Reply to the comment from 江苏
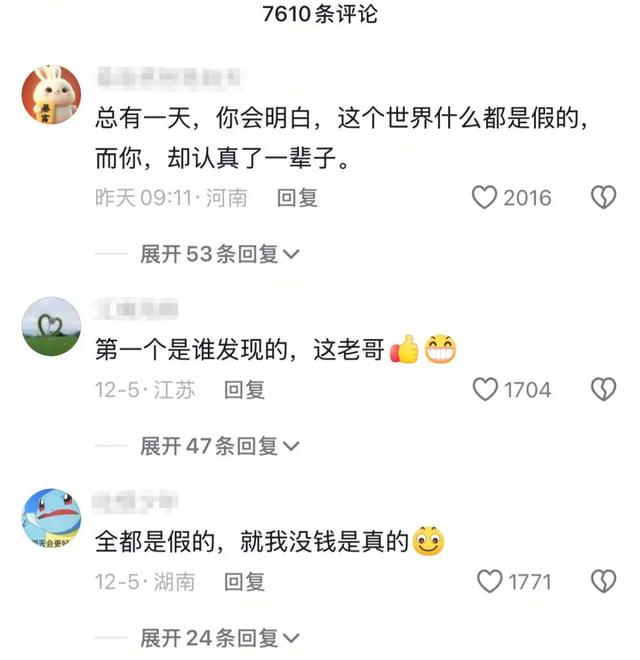This screenshot has width=640, height=660. [244, 390]
